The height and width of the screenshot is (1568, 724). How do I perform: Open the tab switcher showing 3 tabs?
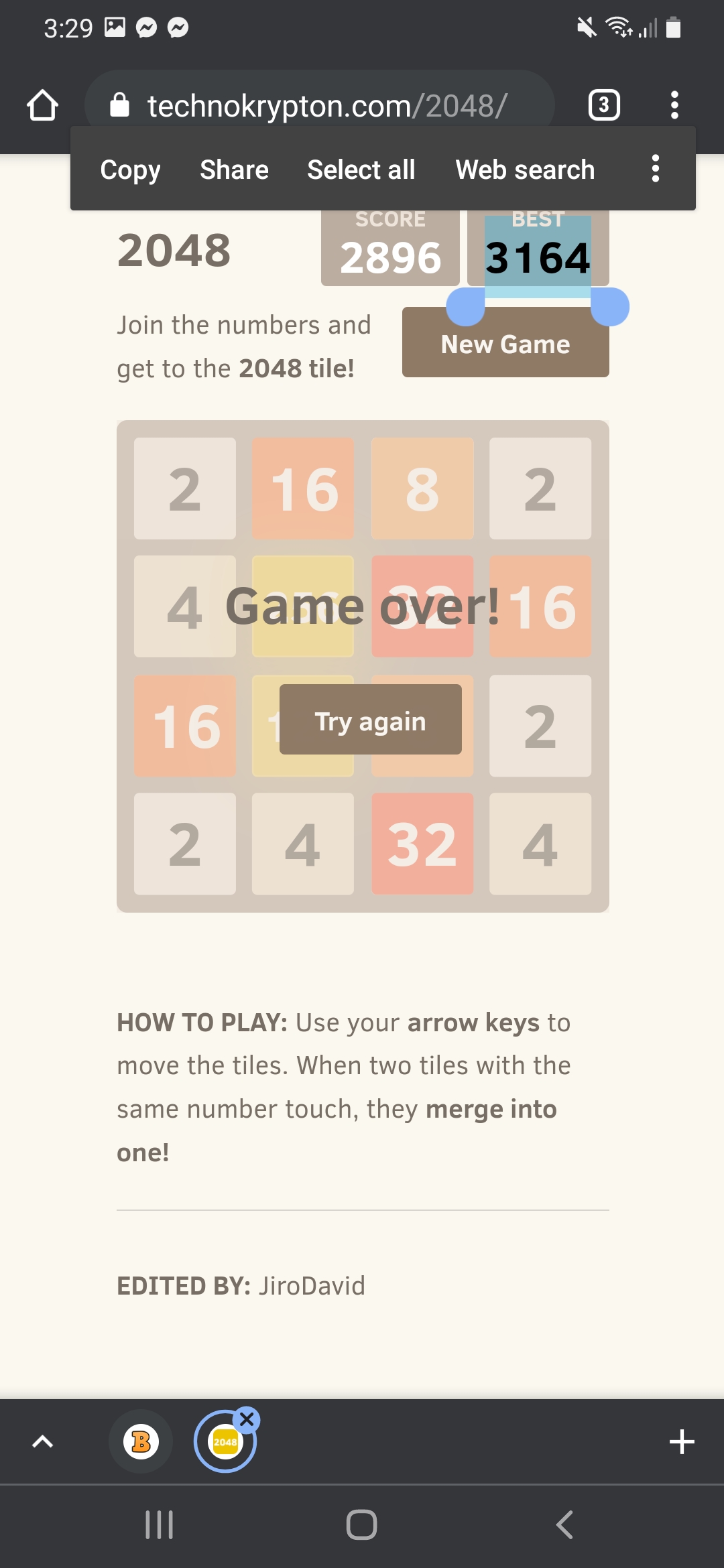604,105
